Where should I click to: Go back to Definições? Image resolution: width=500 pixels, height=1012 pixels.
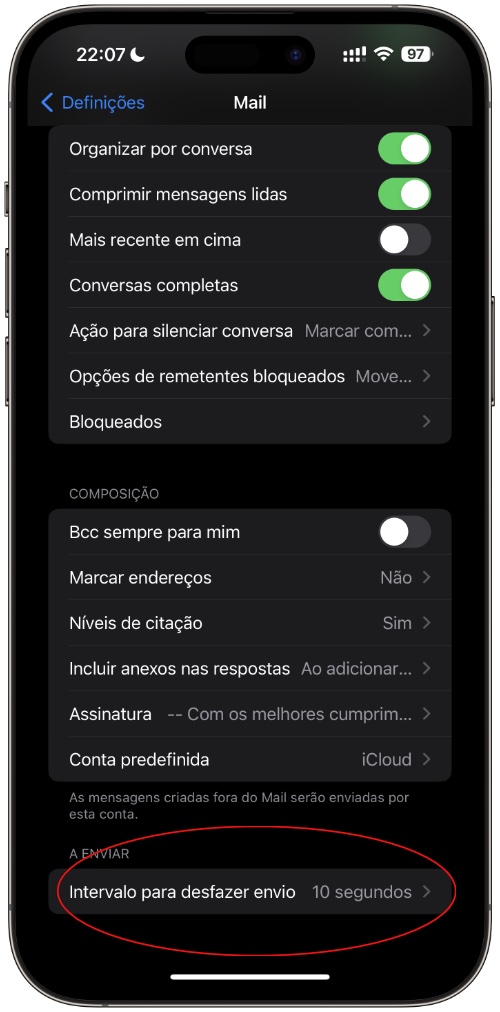(92, 103)
